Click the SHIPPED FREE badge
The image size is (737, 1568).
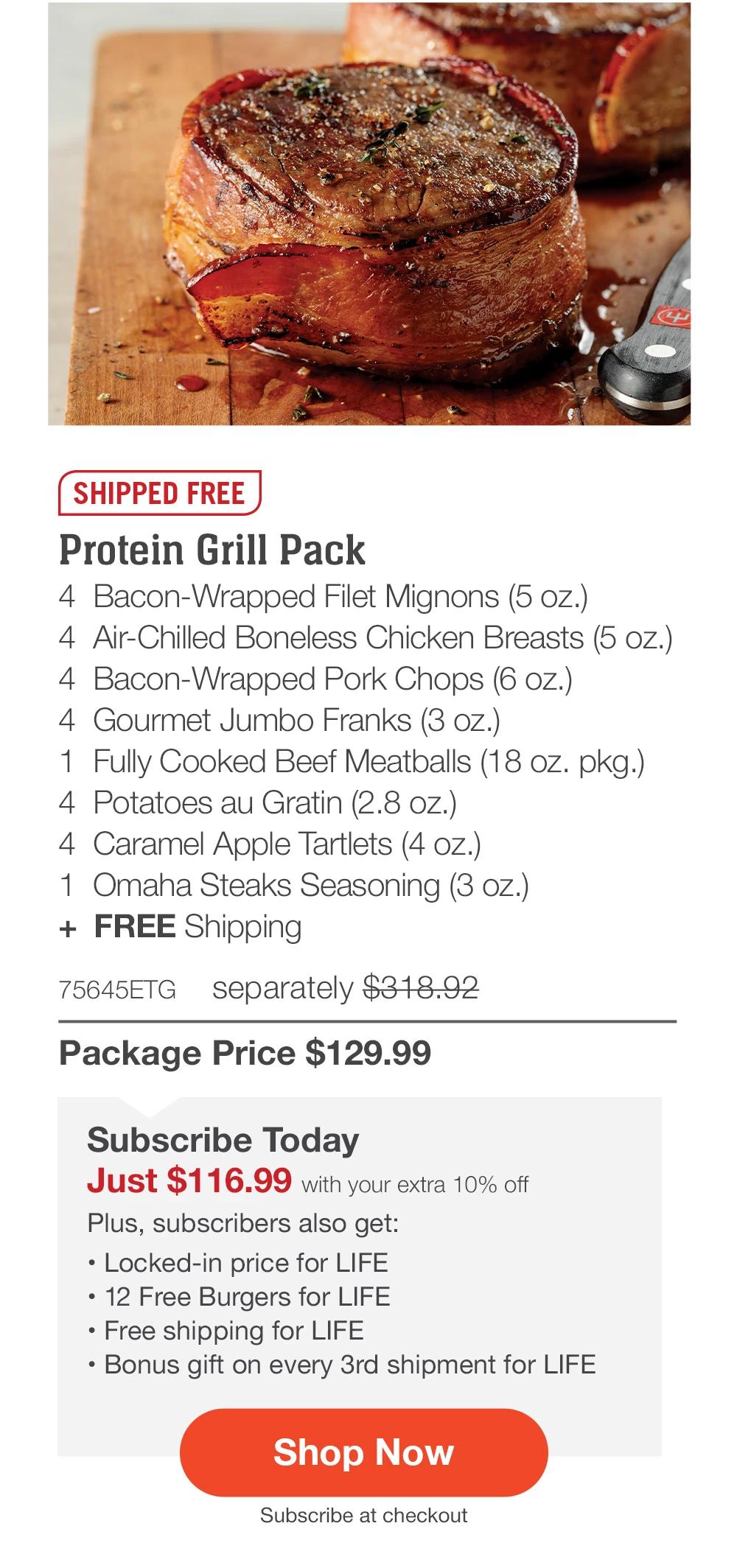(x=159, y=492)
